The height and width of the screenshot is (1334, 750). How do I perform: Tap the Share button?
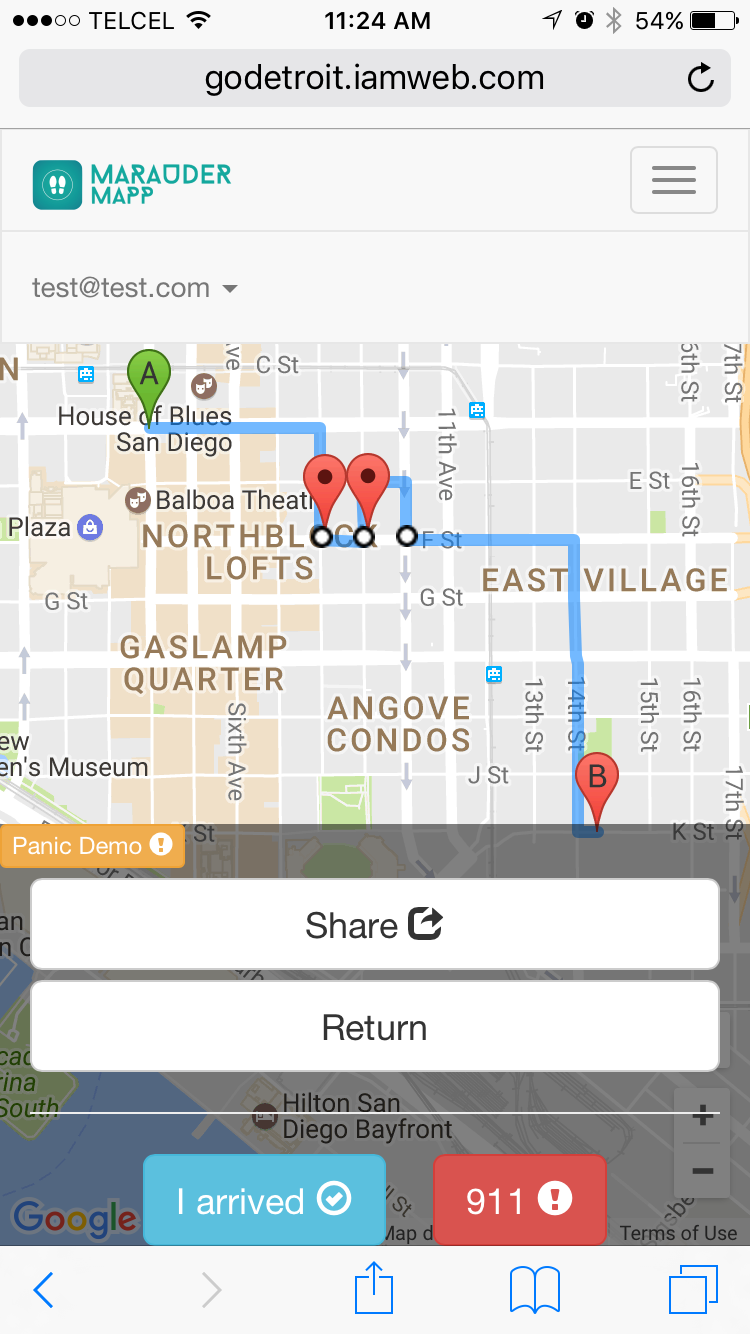375,925
